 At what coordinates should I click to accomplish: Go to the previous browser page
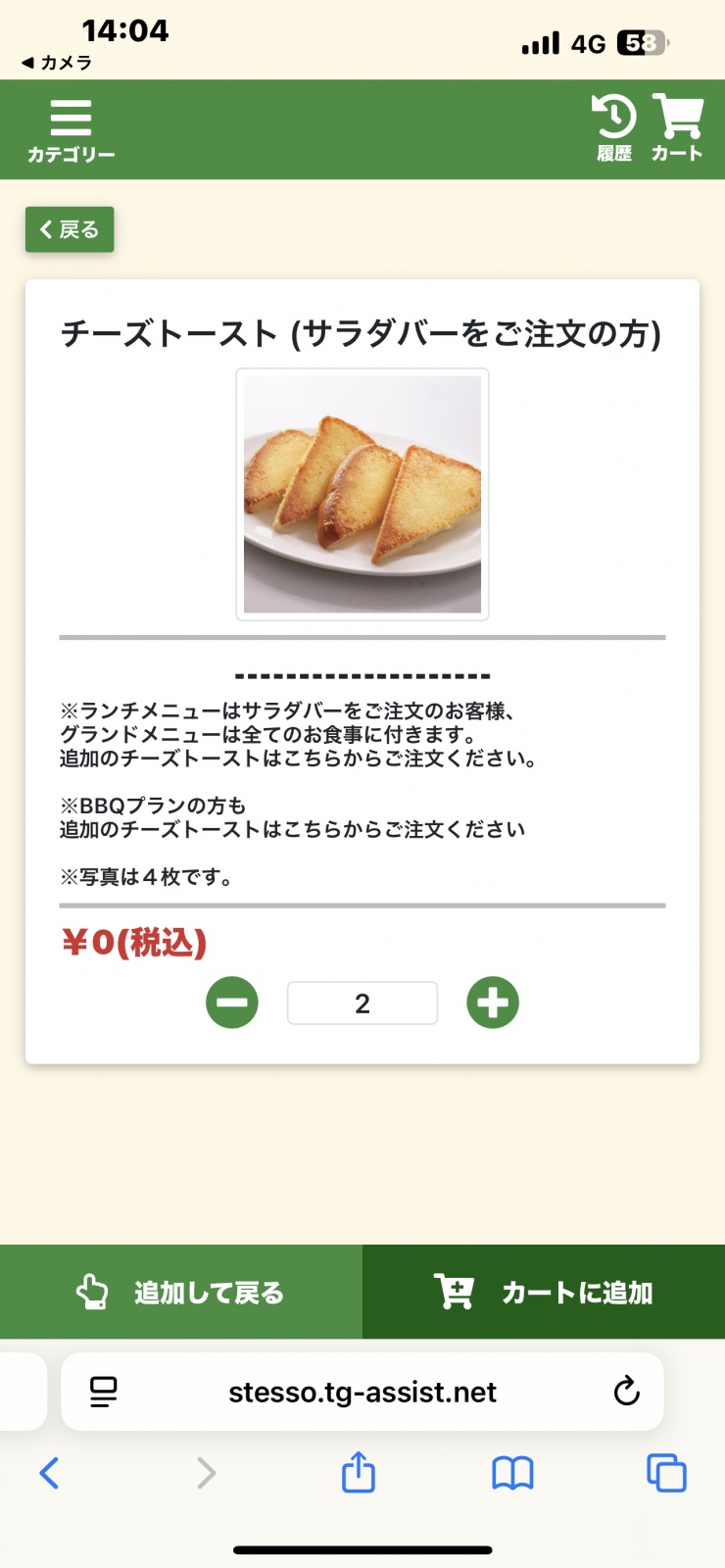(x=49, y=1472)
